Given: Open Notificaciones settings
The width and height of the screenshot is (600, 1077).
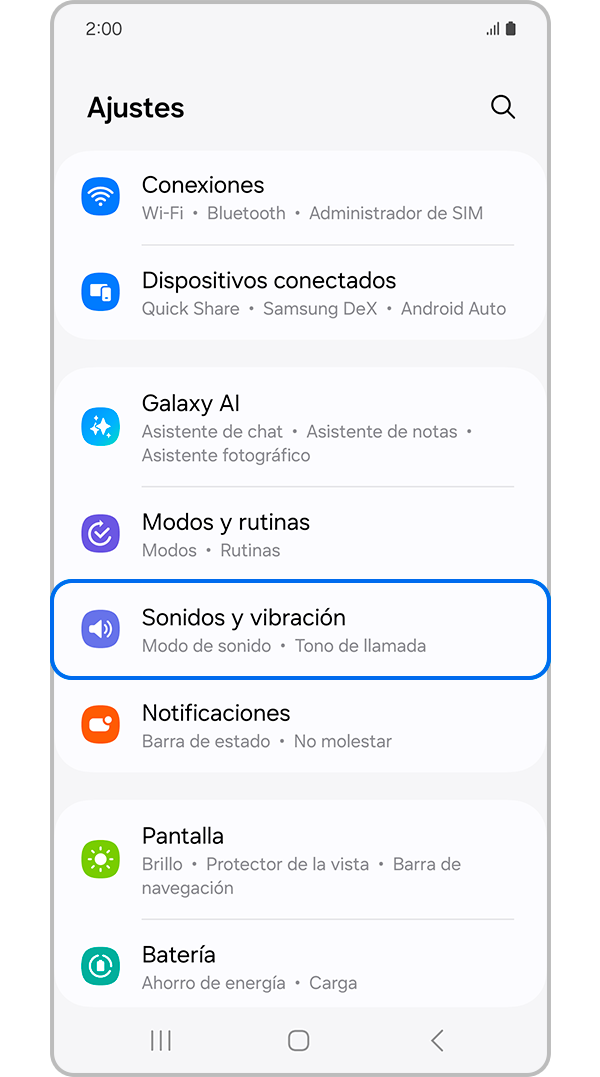Looking at the screenshot, I should [300, 726].
